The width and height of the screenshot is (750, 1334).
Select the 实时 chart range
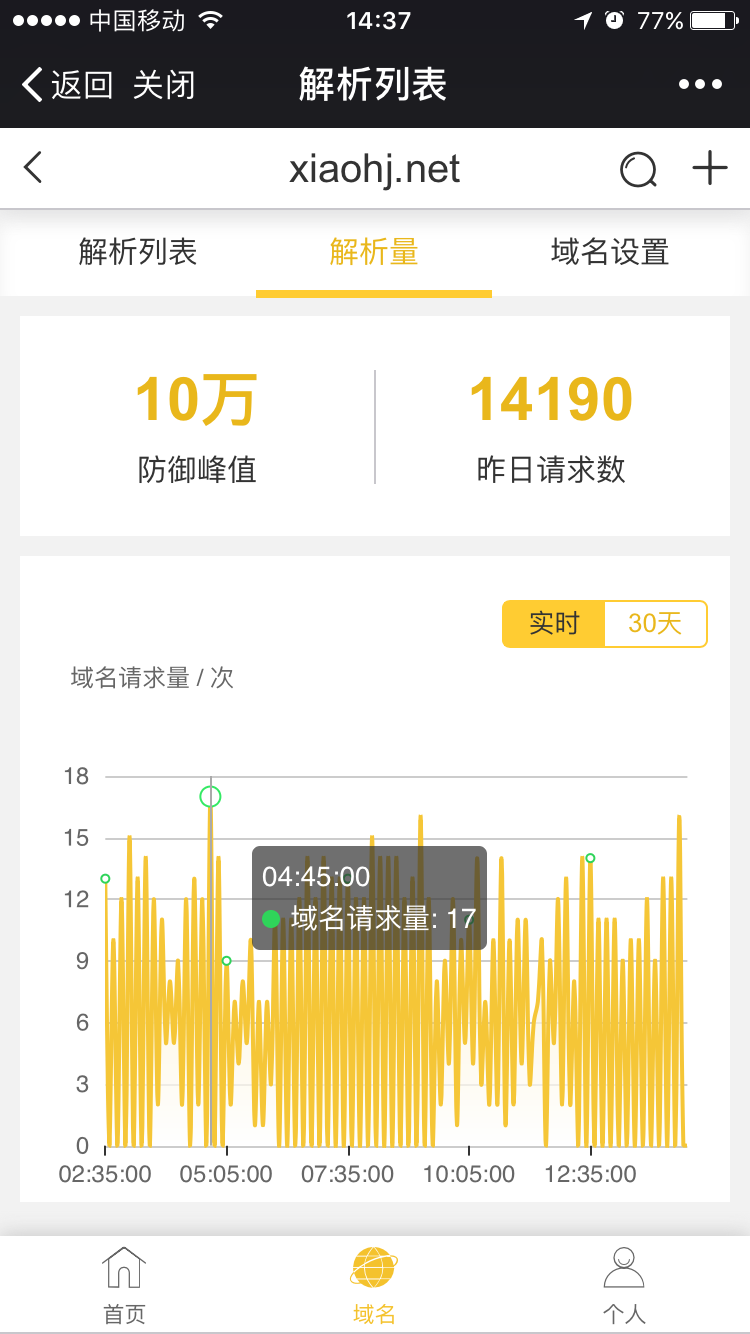(554, 624)
